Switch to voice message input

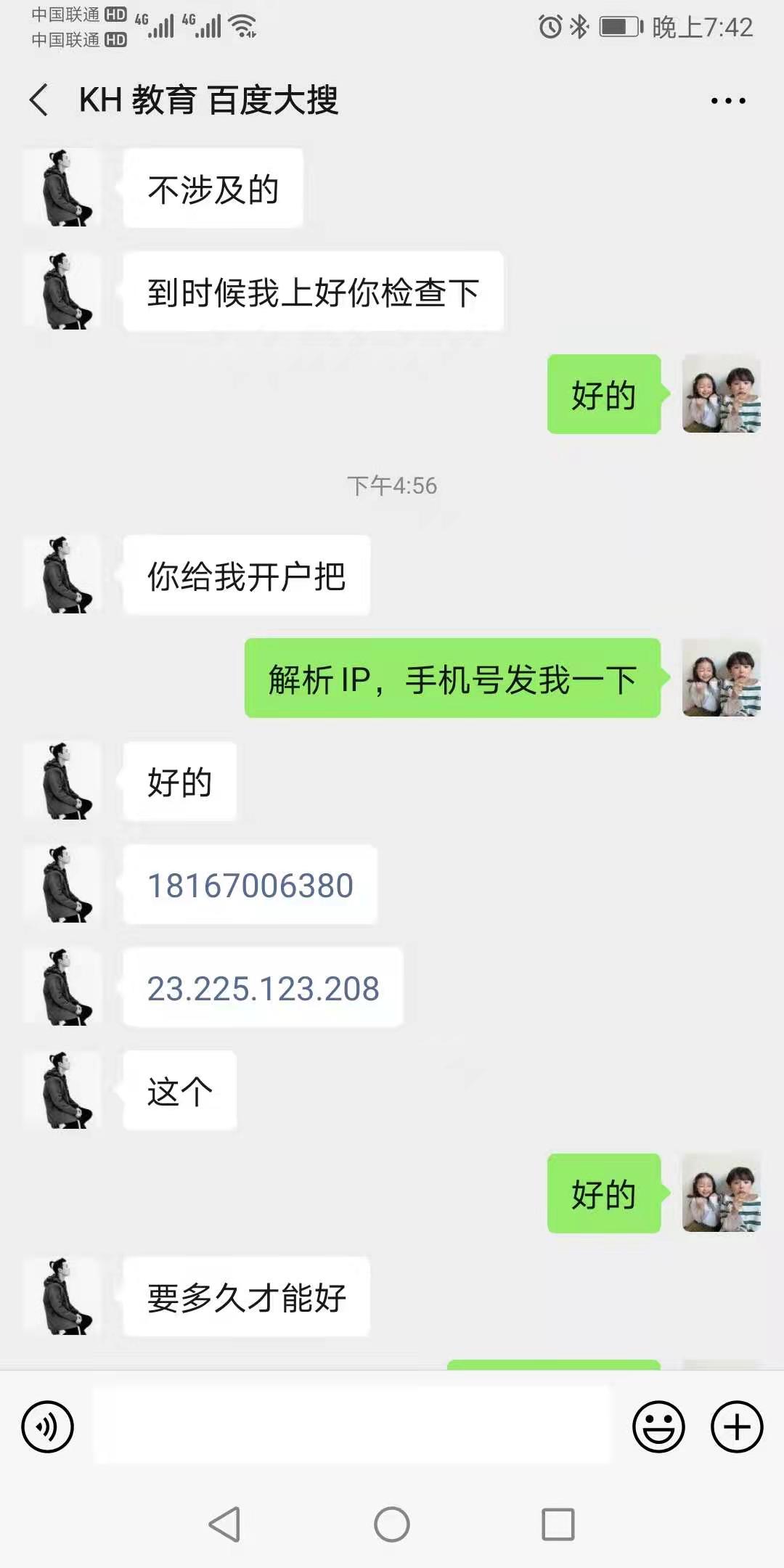[x=48, y=1426]
